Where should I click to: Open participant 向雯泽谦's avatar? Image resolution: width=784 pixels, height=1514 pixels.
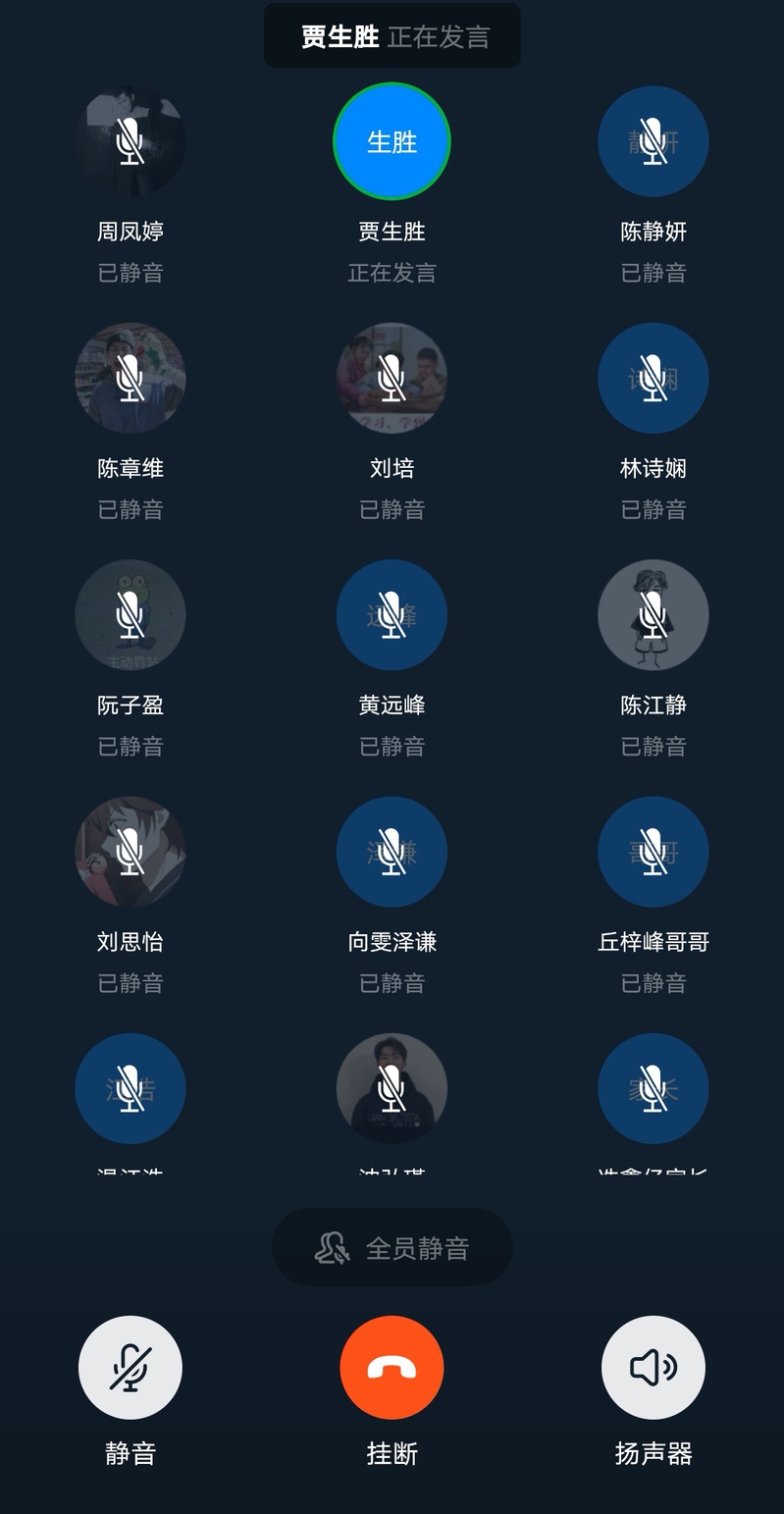click(x=392, y=851)
